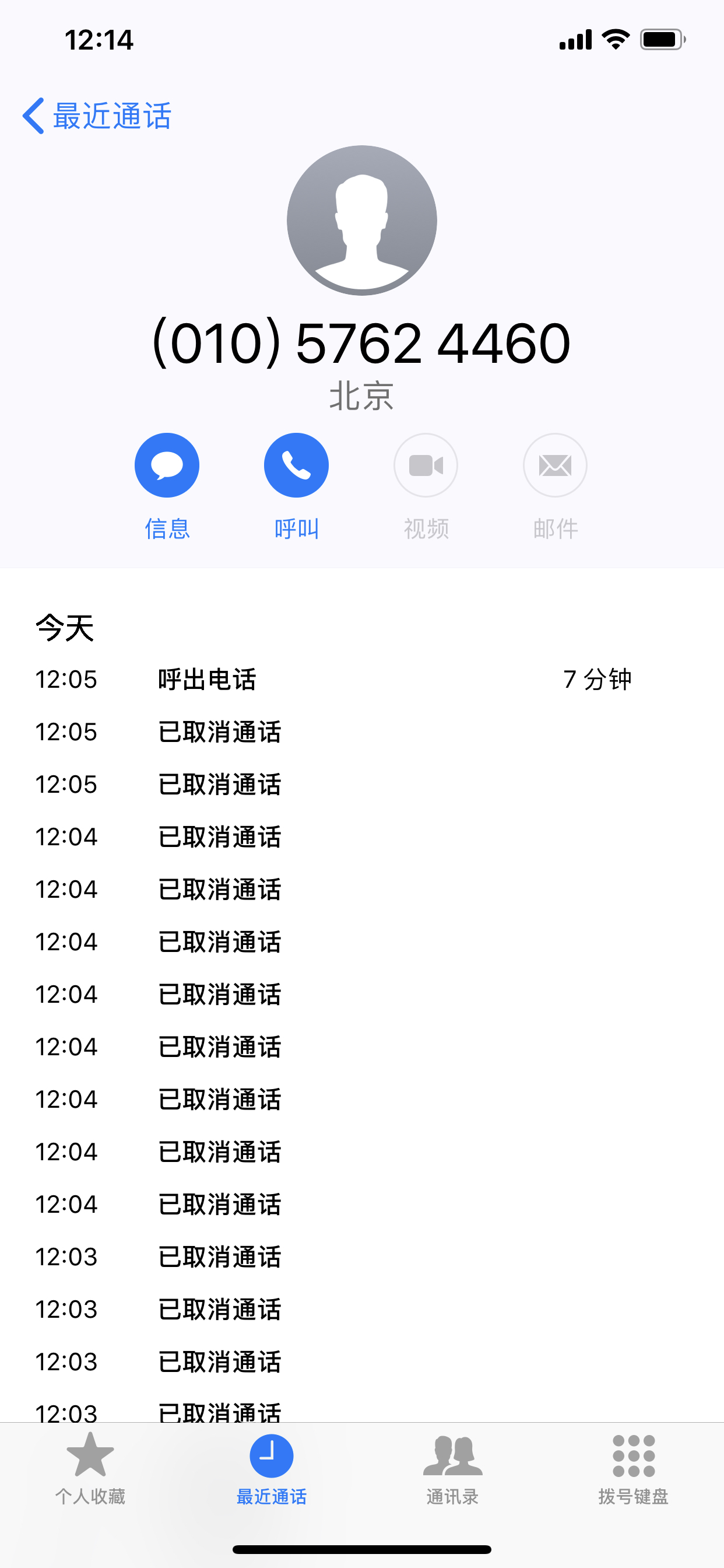724x1568 pixels.
Task: Open the 拨号键盘 tab
Action: click(x=633, y=1467)
